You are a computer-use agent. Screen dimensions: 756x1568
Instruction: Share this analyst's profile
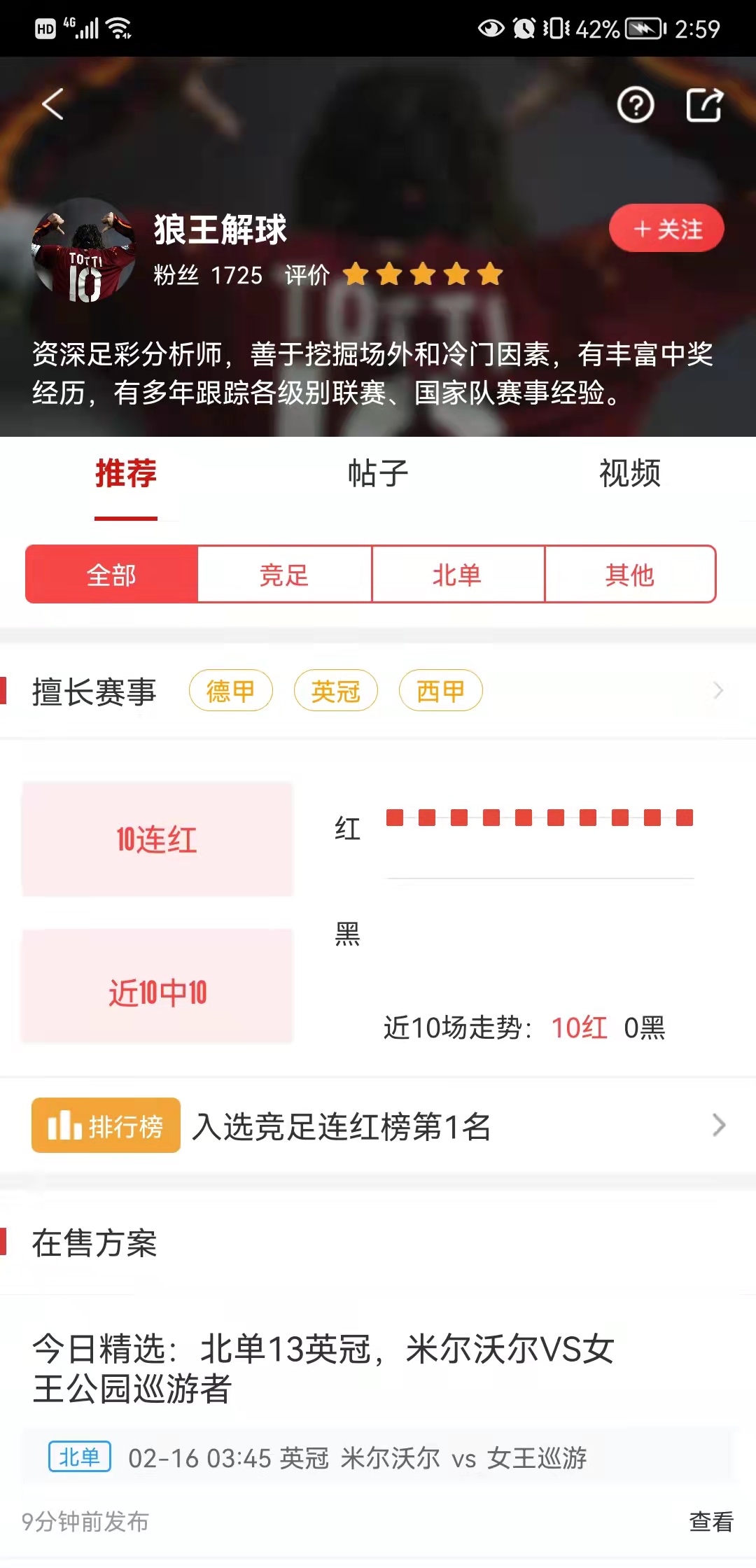703,106
